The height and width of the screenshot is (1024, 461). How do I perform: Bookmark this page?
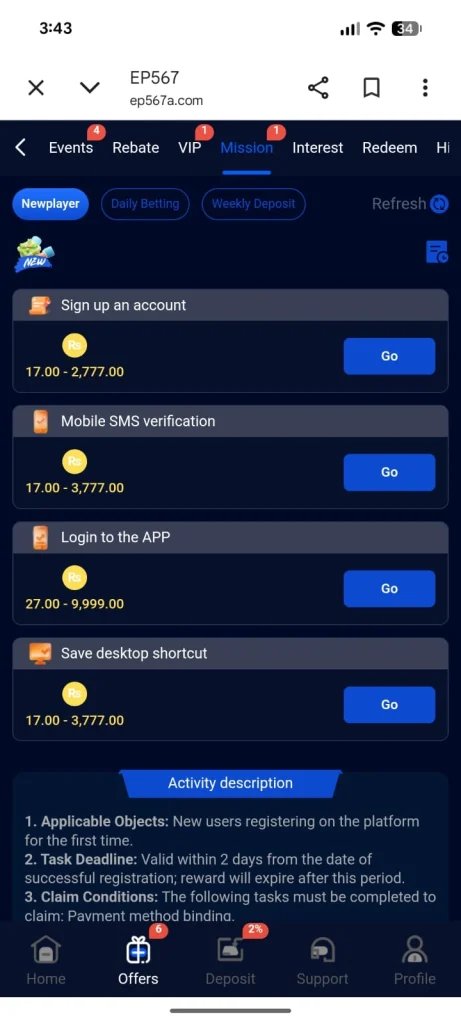tap(372, 88)
